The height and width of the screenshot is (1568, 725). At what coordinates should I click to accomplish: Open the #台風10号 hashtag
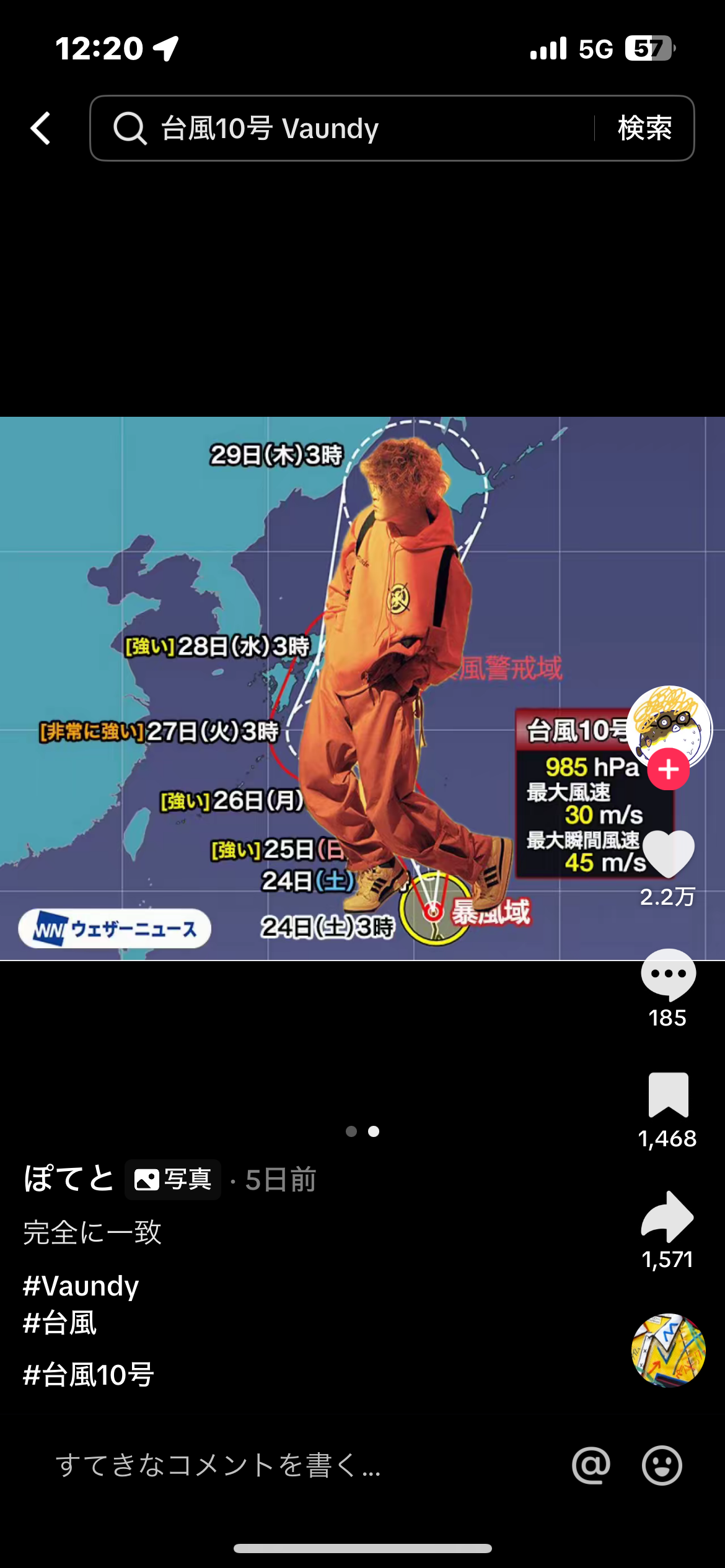[89, 1375]
